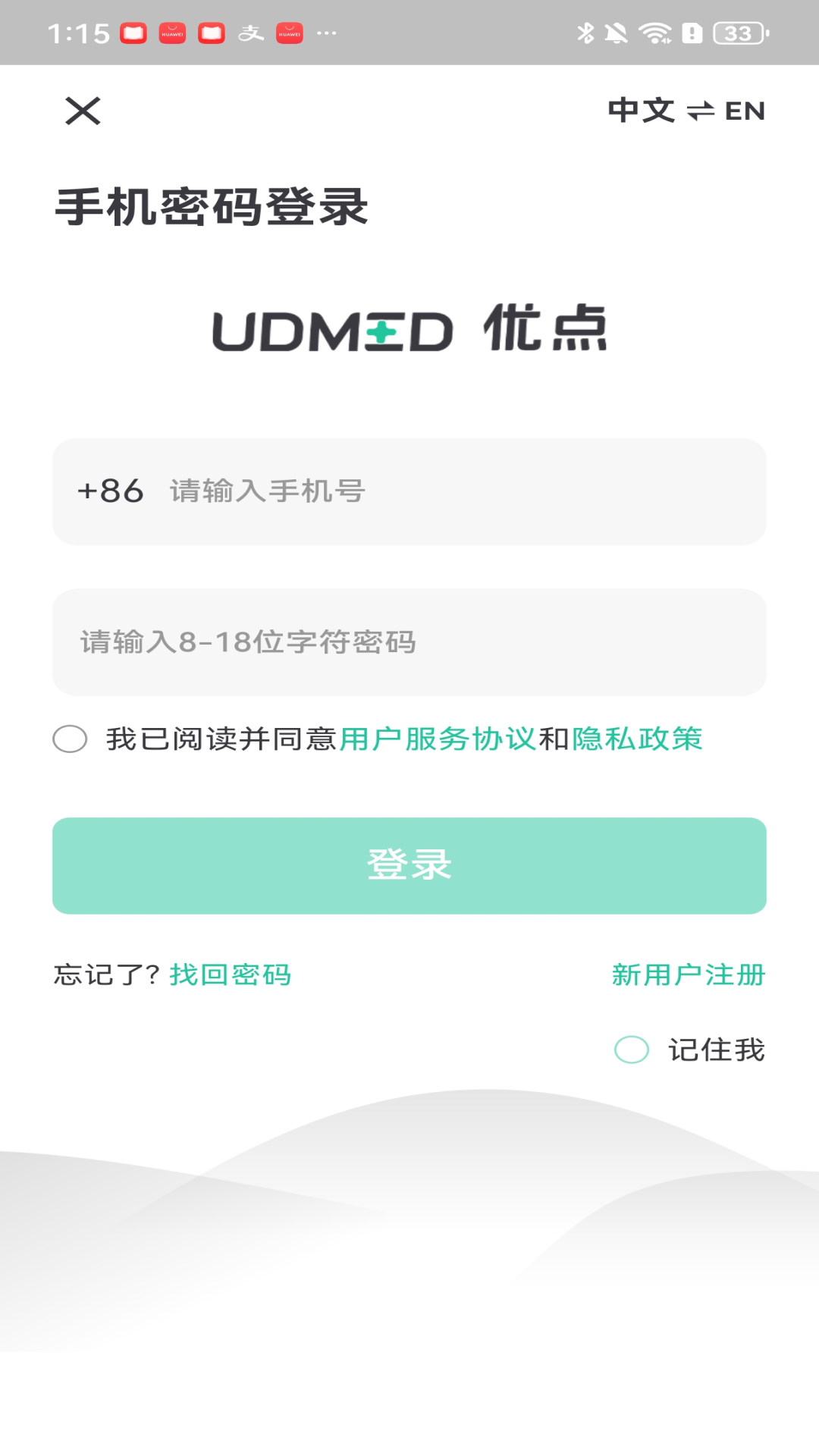Image resolution: width=819 pixels, height=1456 pixels.
Task: Click the phone number input field
Action: [x=409, y=491]
